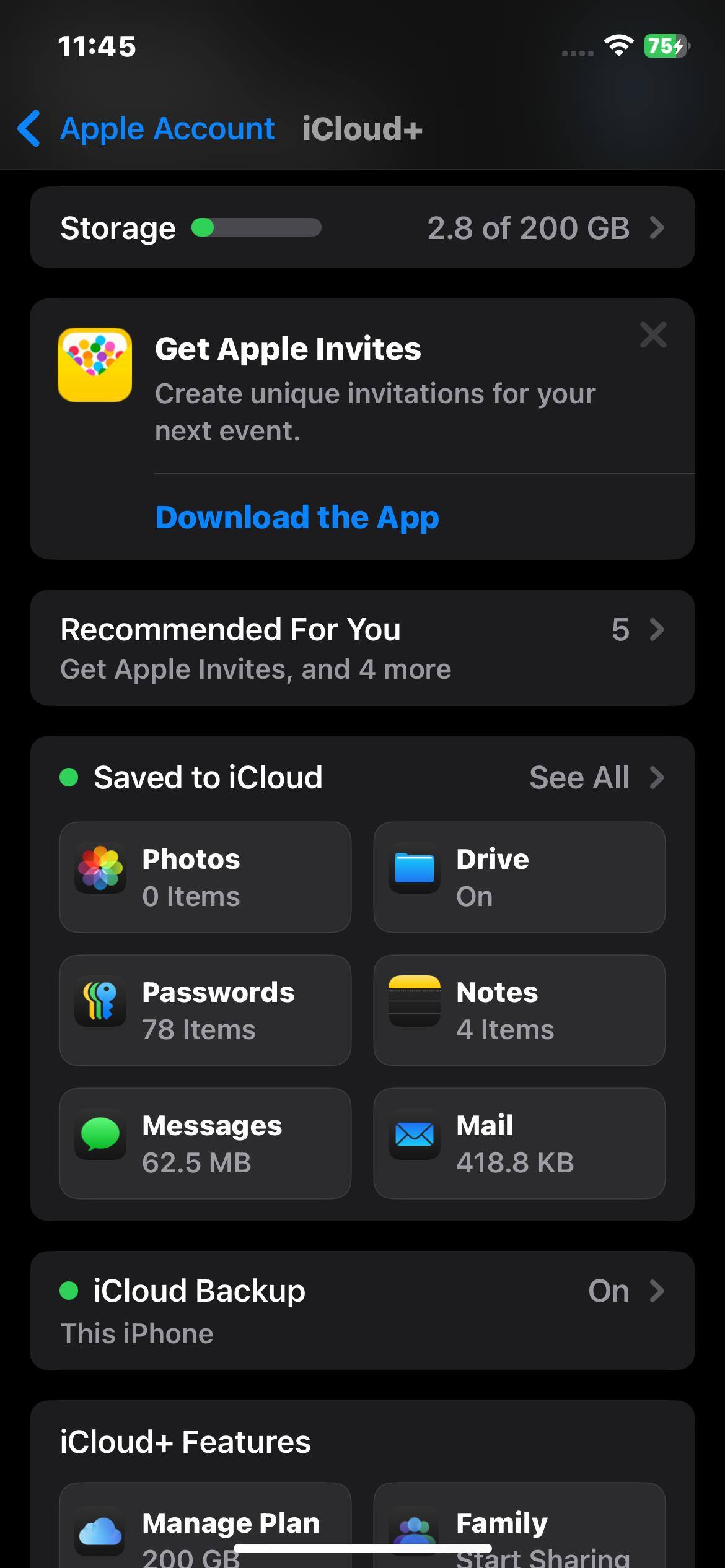Screen dimensions: 725x1568
Task: See all apps saved to iCloud
Action: coord(595,777)
